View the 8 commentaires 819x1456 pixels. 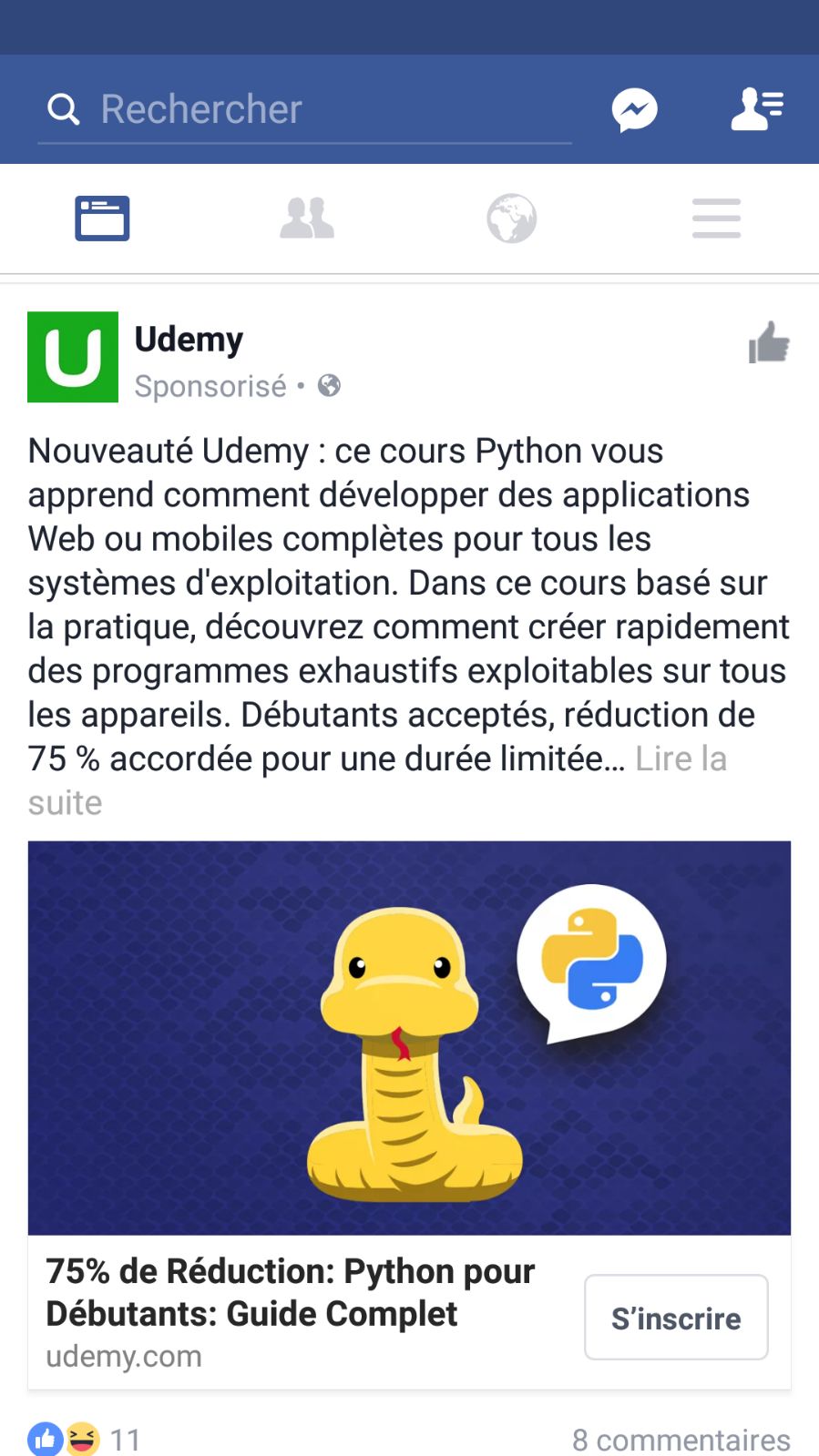pyautogui.click(x=681, y=1440)
